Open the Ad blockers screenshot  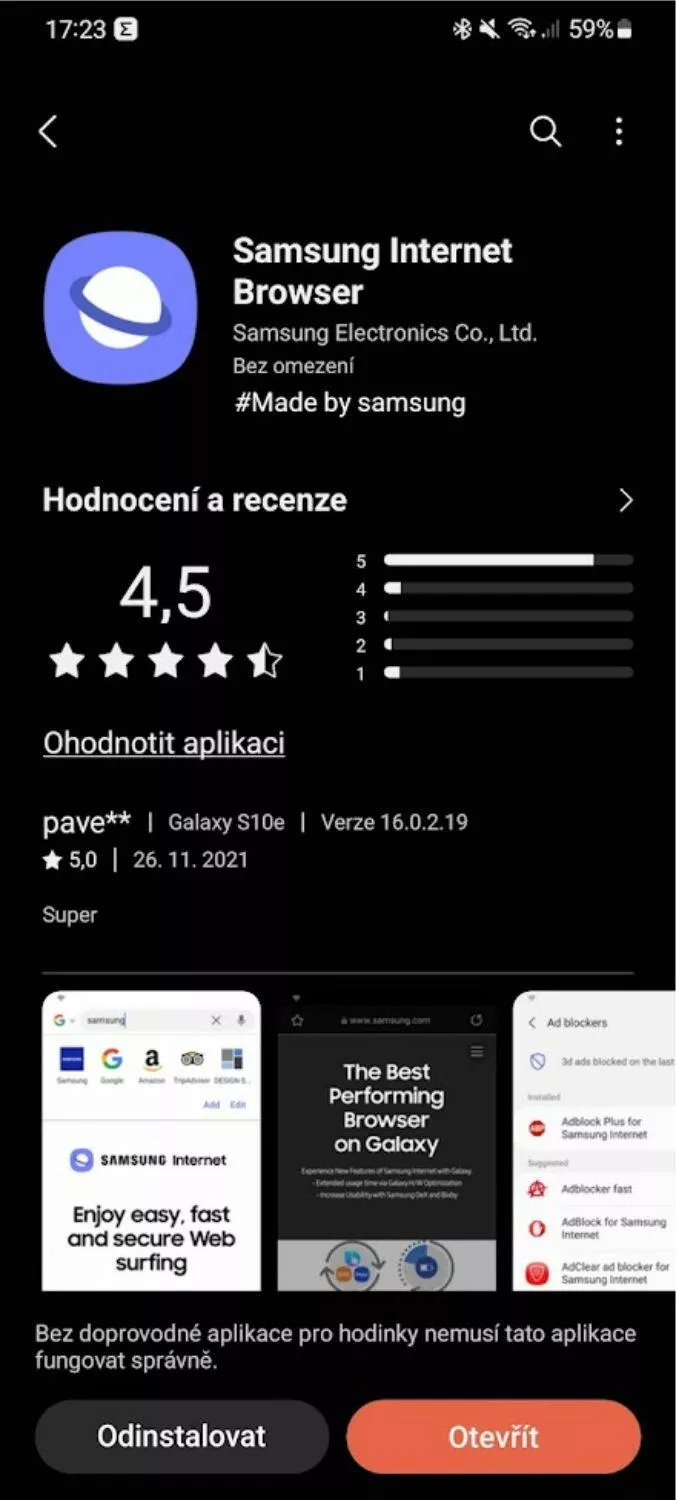(595, 1140)
